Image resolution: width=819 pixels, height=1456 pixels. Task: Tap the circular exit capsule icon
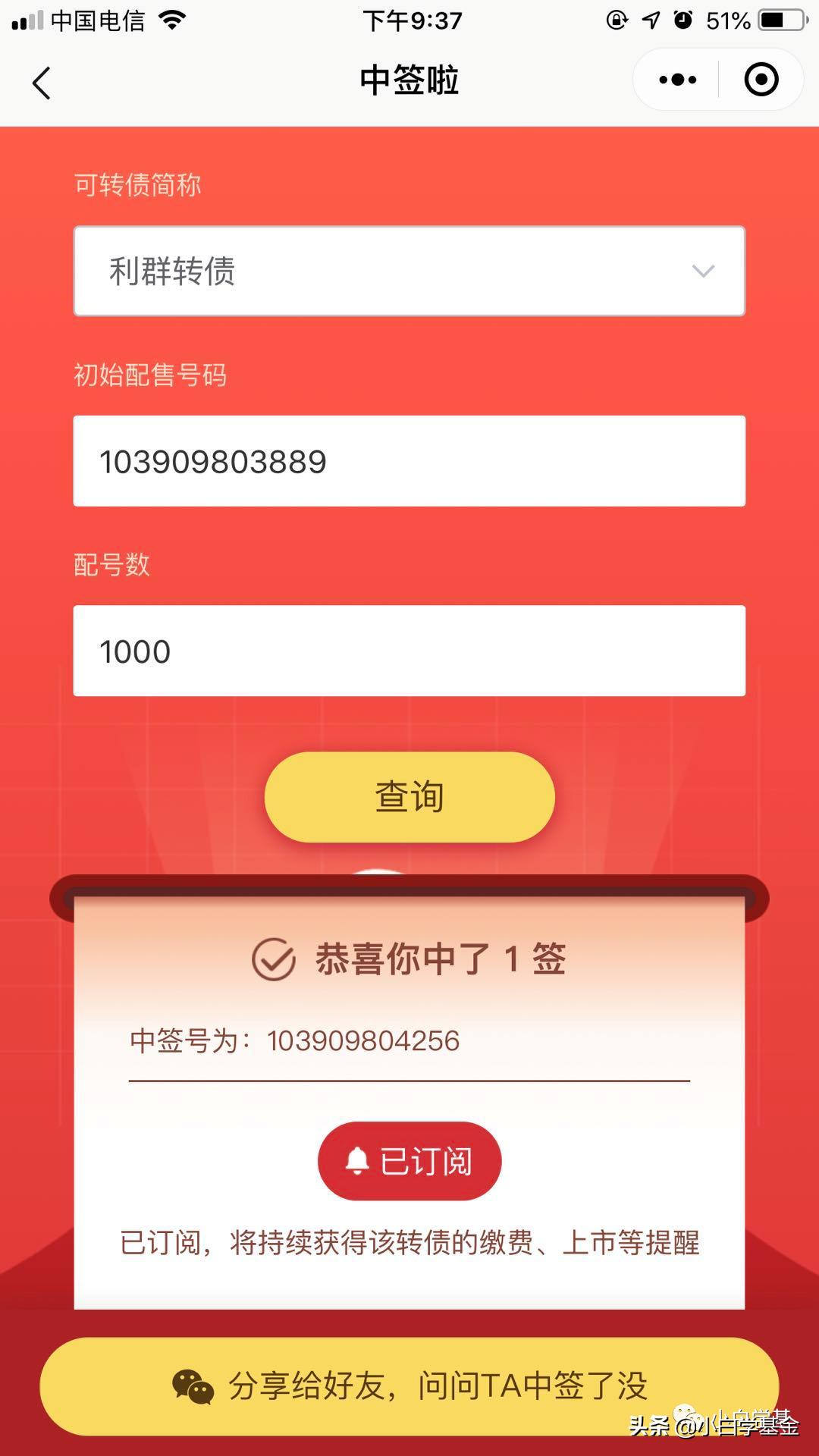[761, 79]
